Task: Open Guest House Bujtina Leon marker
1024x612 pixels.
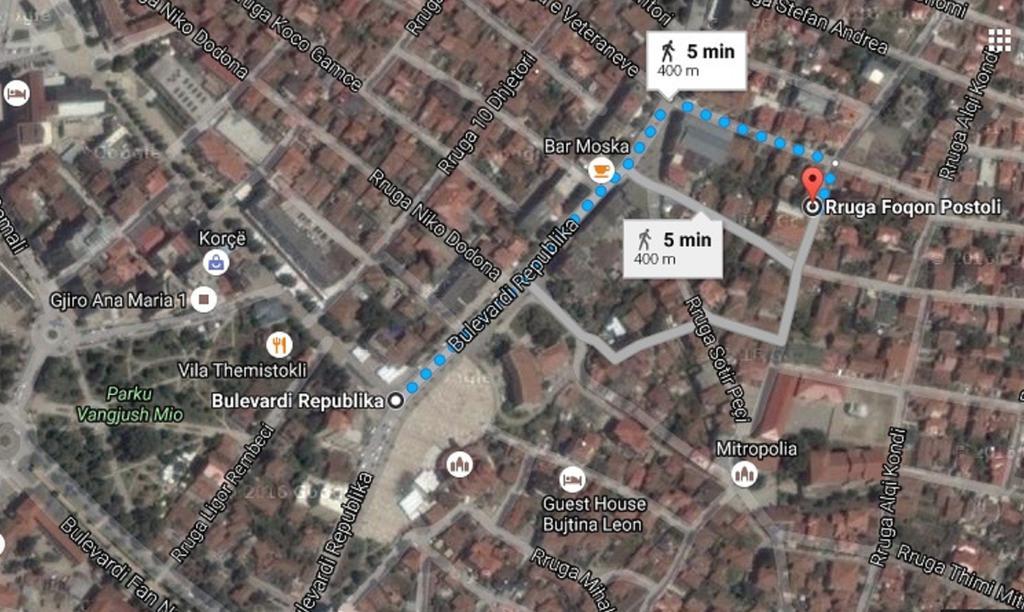Action: coord(571,479)
